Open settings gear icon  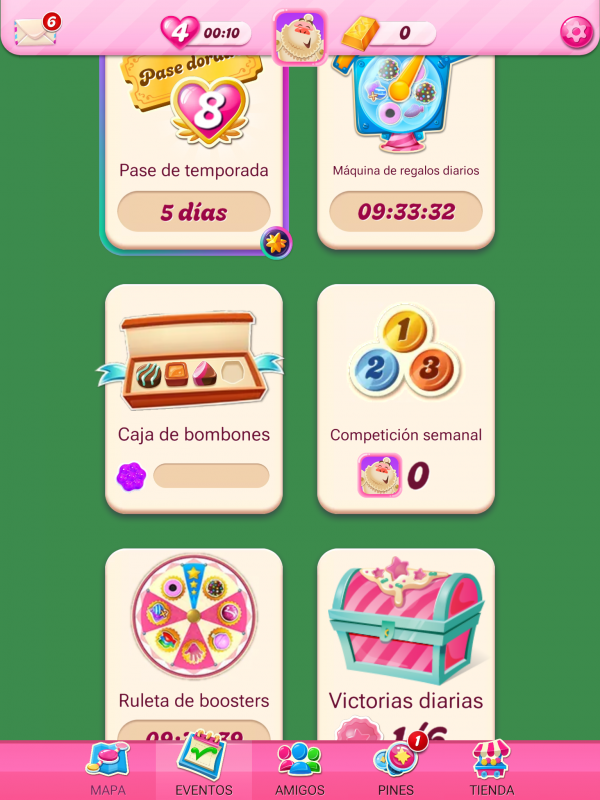(x=576, y=32)
